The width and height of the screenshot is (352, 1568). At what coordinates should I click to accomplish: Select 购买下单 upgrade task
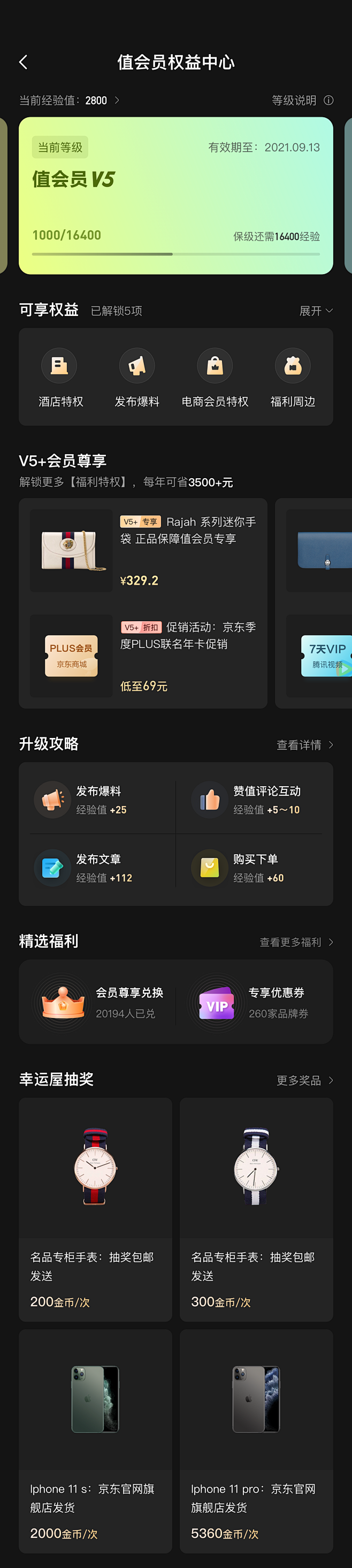(x=254, y=868)
